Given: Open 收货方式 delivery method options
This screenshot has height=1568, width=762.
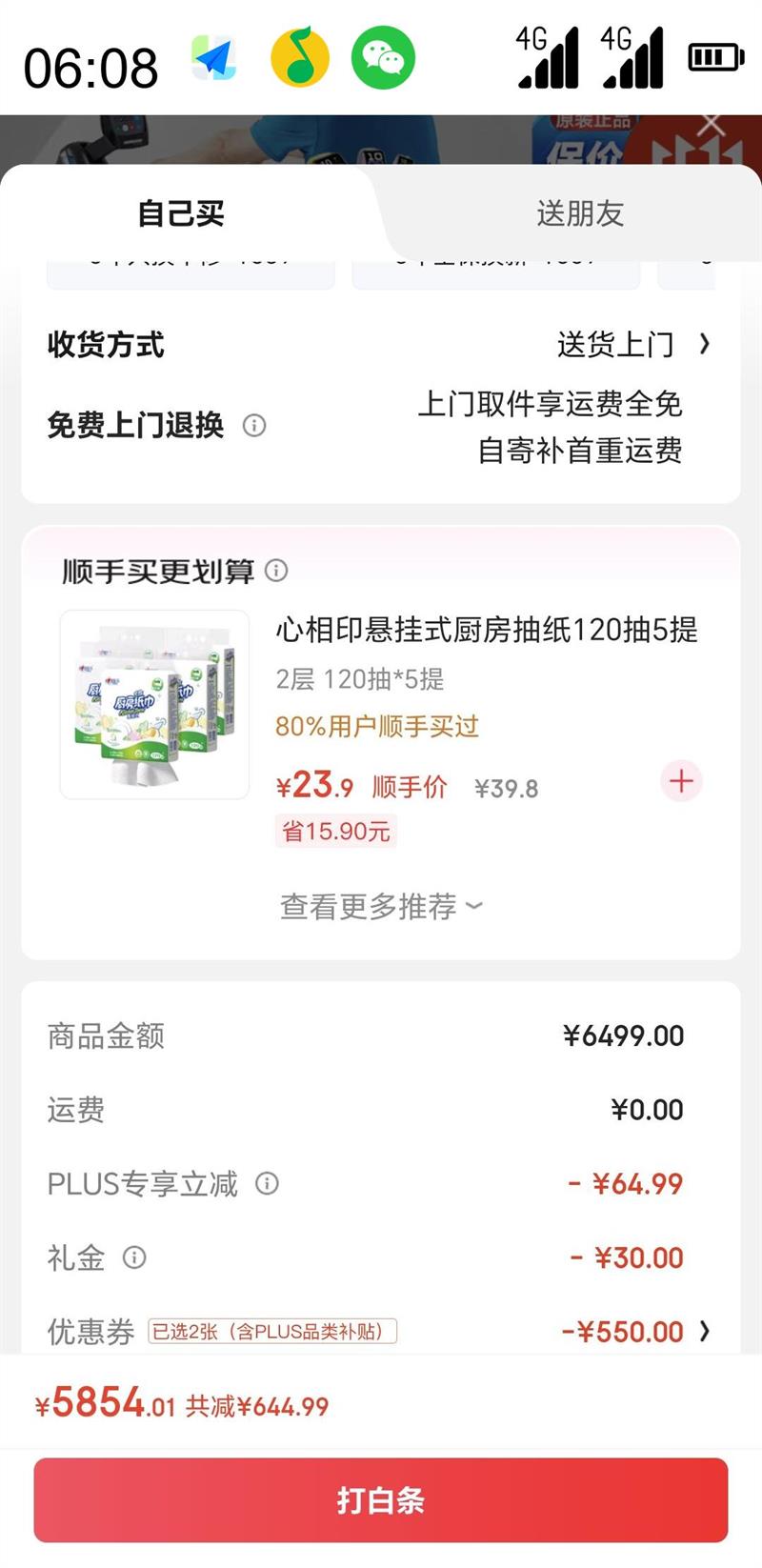Looking at the screenshot, I should pos(632,344).
